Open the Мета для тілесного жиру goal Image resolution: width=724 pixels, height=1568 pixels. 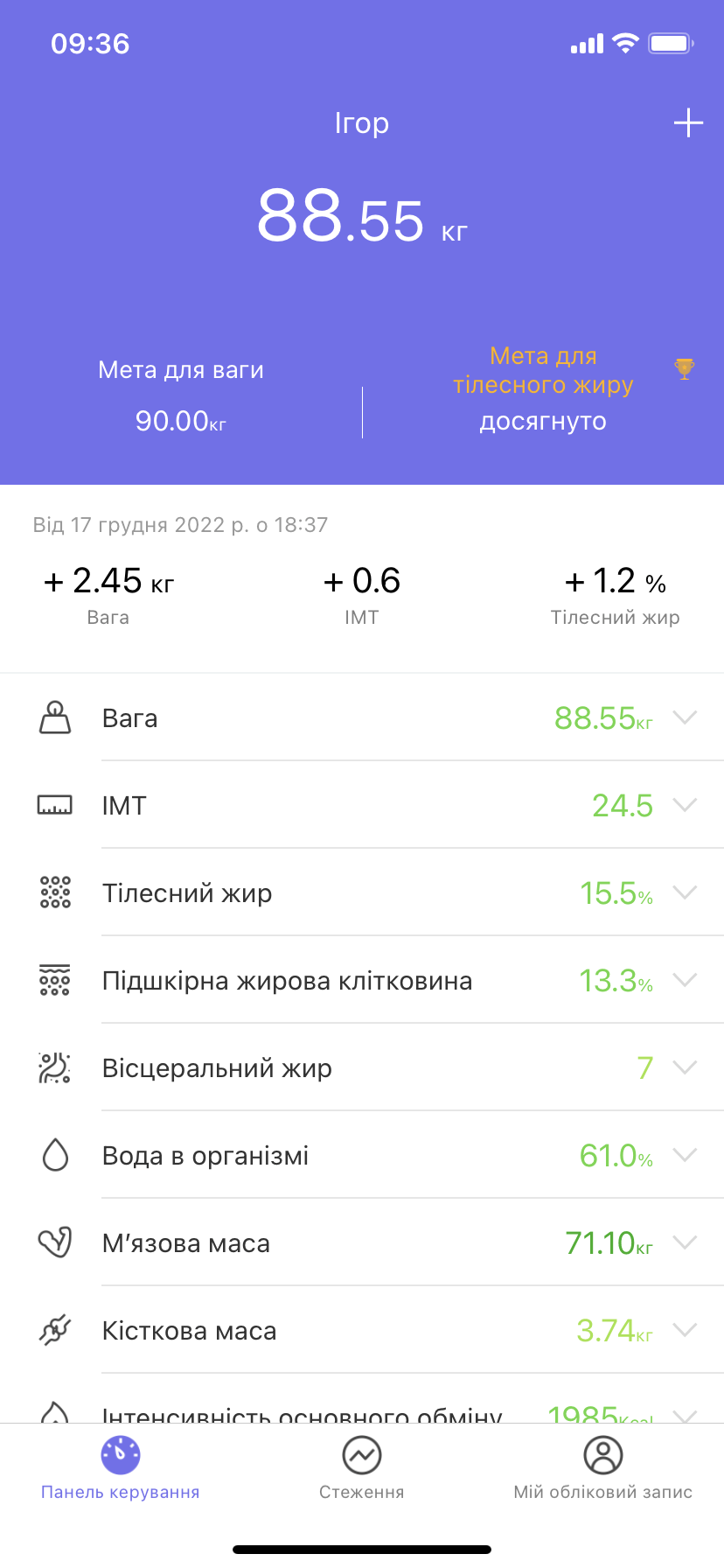543,388
